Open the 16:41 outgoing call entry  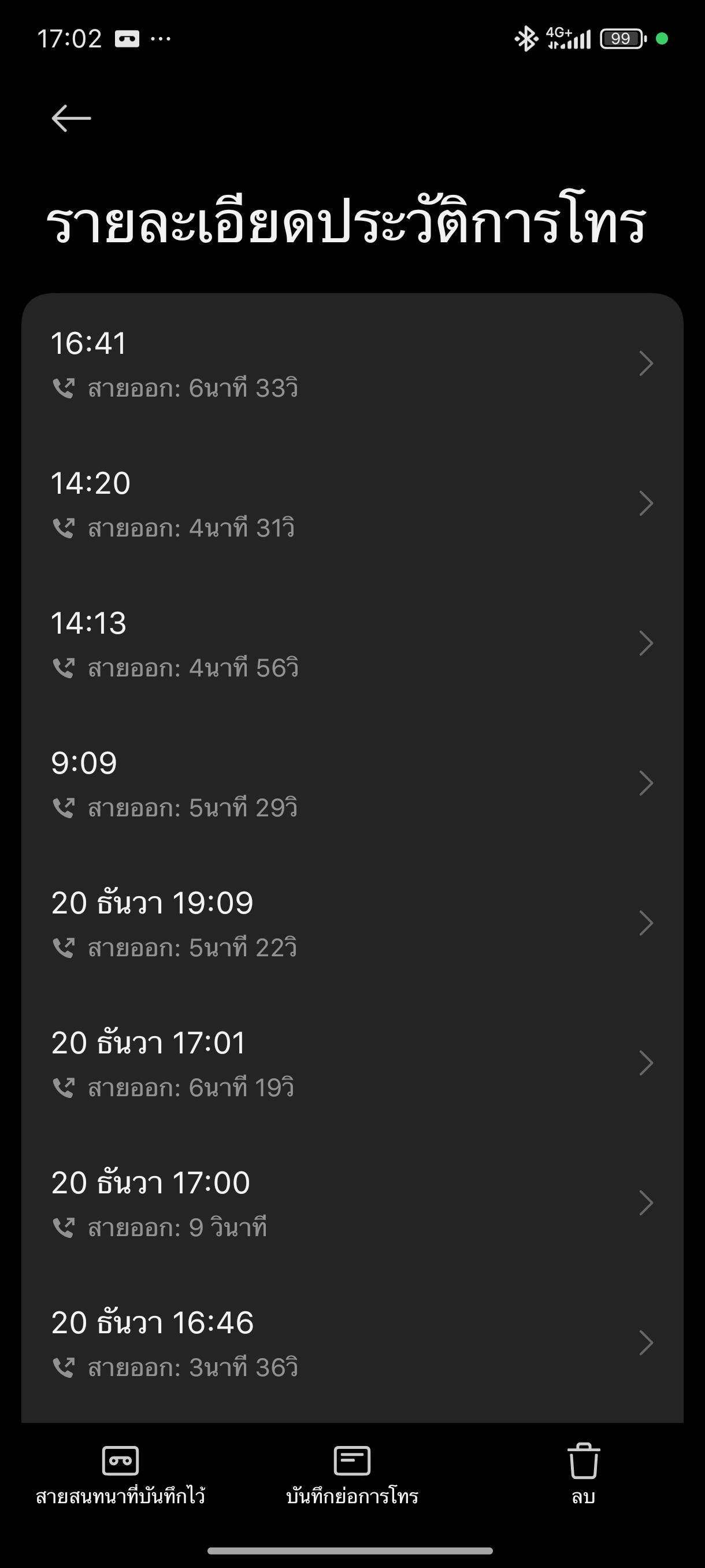352,364
